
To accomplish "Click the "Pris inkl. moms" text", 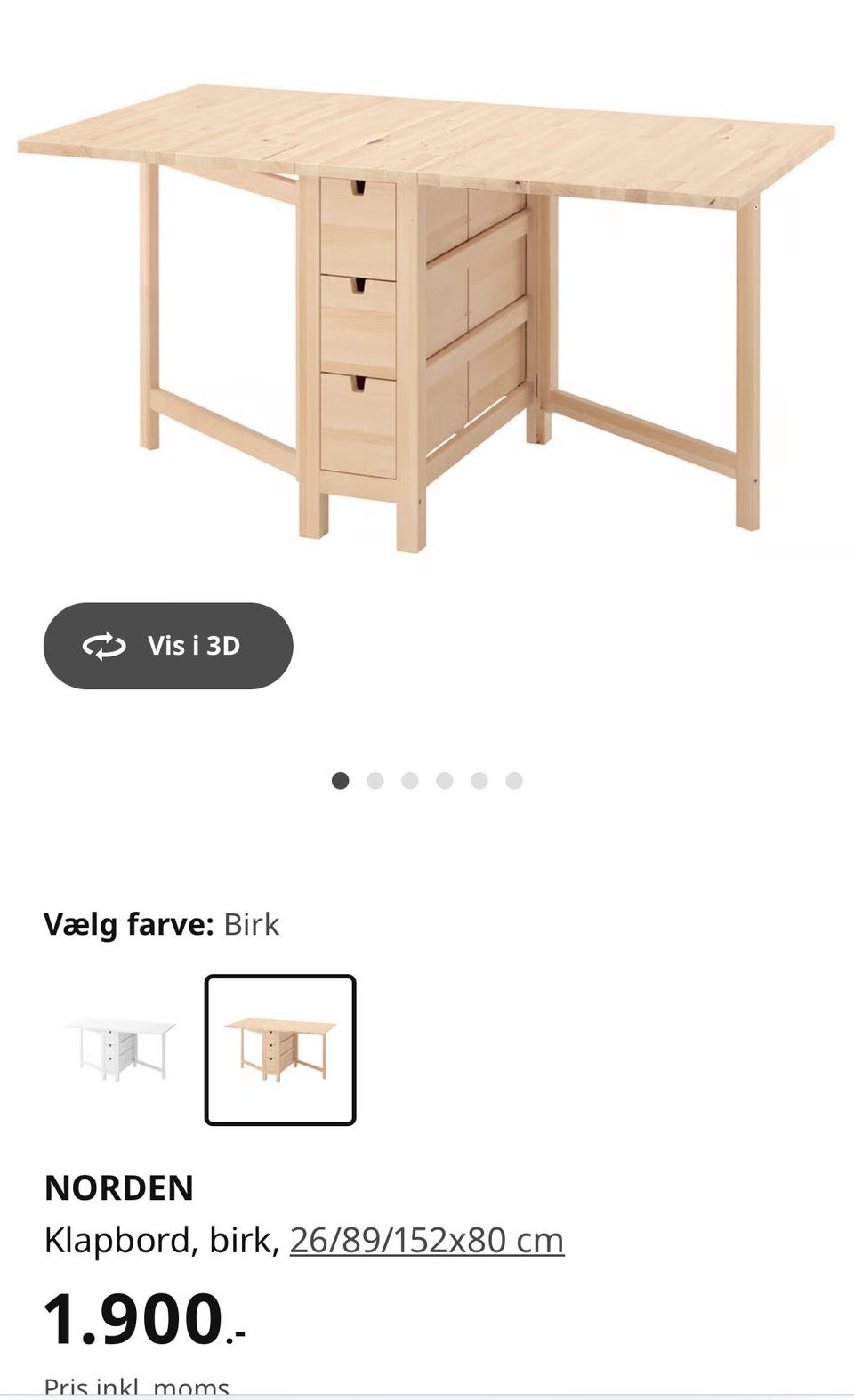I will click(x=138, y=1384).
